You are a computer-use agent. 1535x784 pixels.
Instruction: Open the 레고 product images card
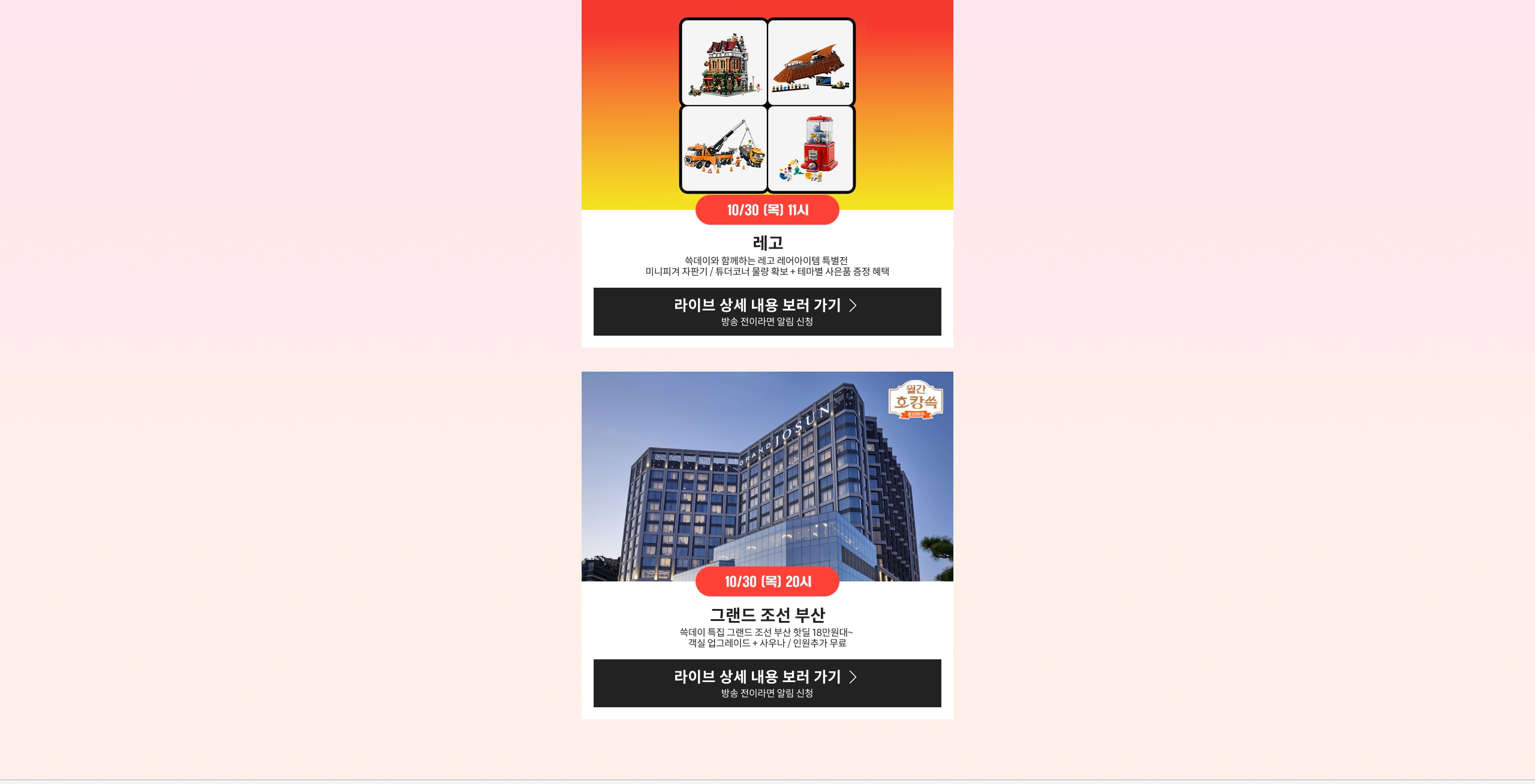[767, 105]
